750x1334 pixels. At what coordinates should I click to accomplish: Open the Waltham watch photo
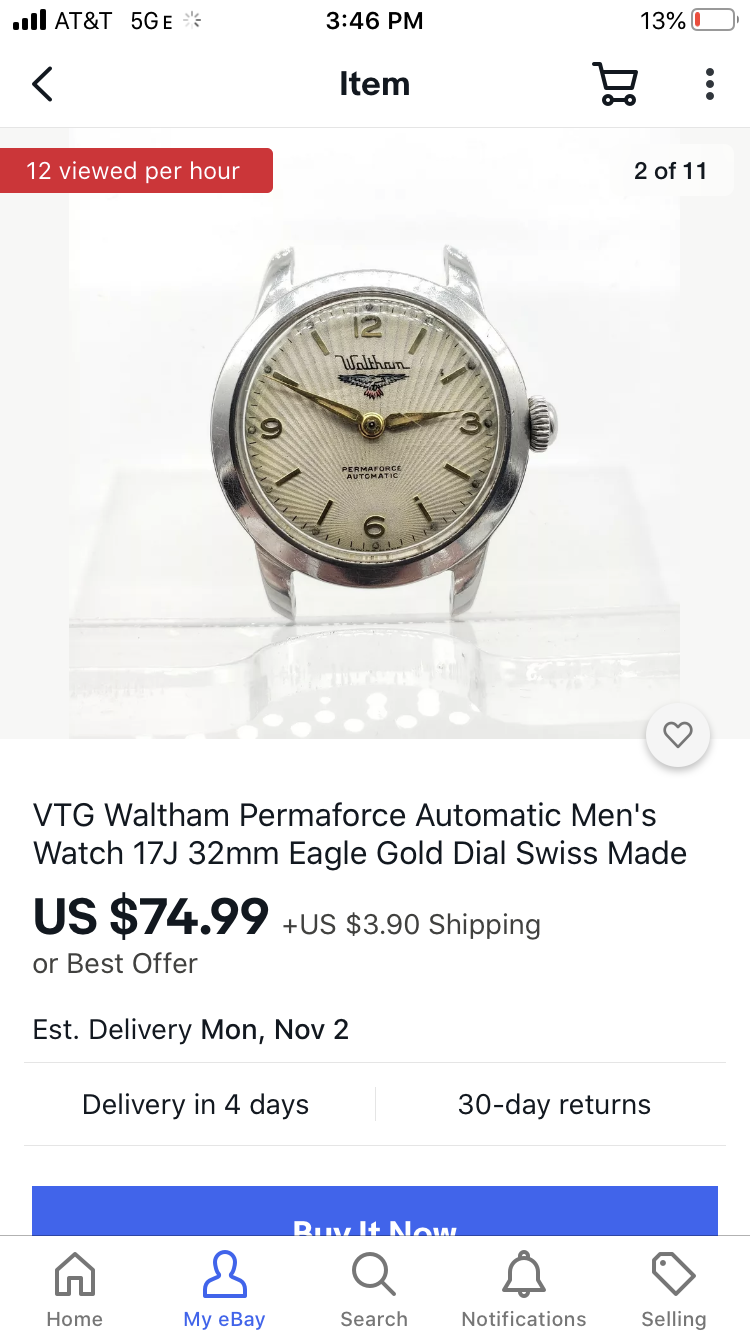tap(374, 430)
